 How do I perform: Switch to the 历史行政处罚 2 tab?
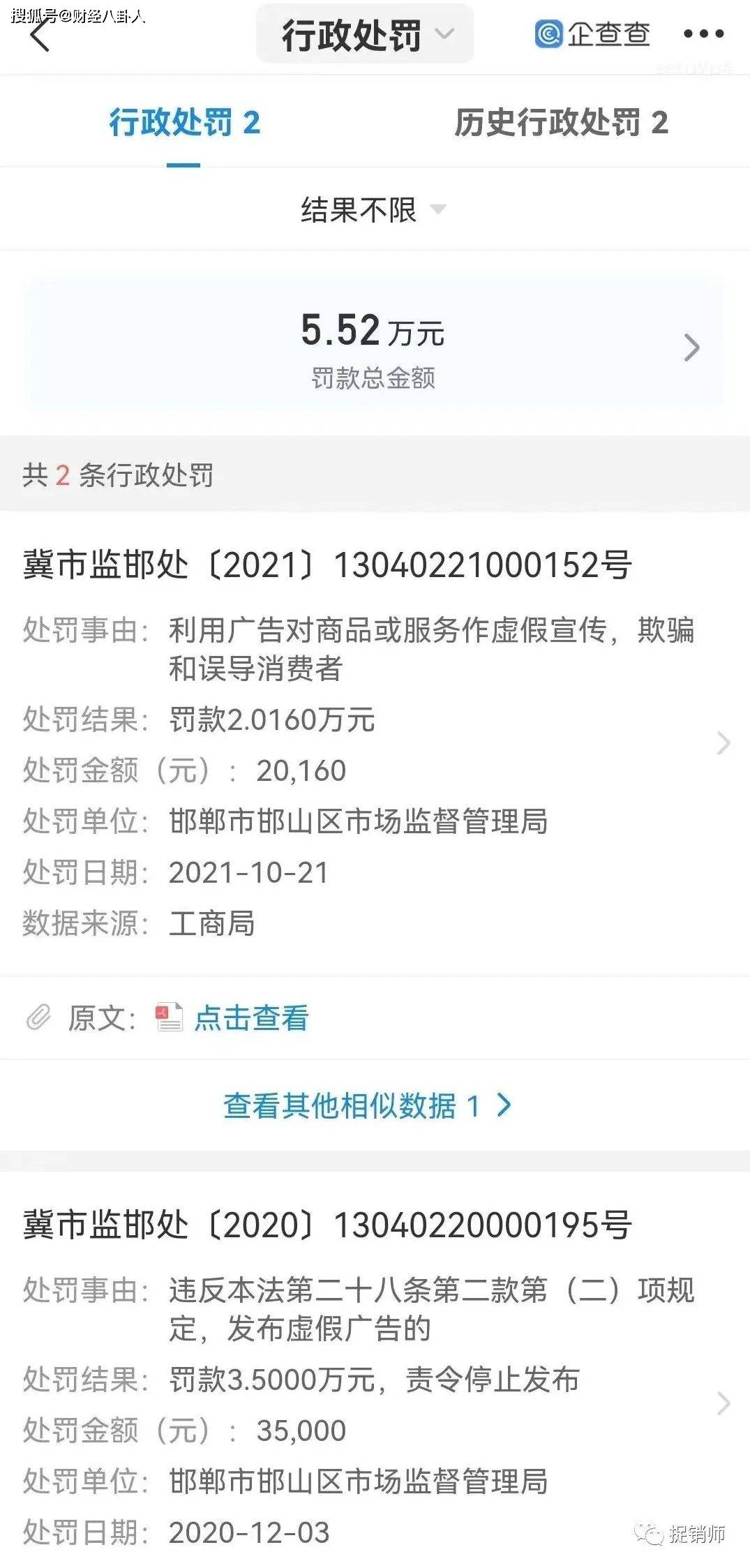(x=561, y=123)
